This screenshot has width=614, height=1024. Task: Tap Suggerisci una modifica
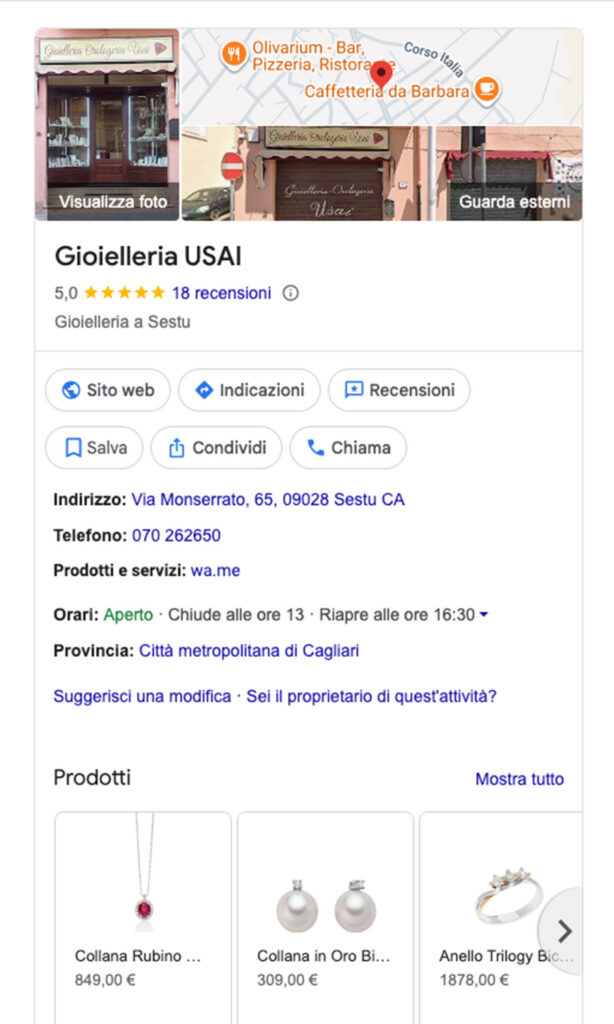tap(142, 696)
